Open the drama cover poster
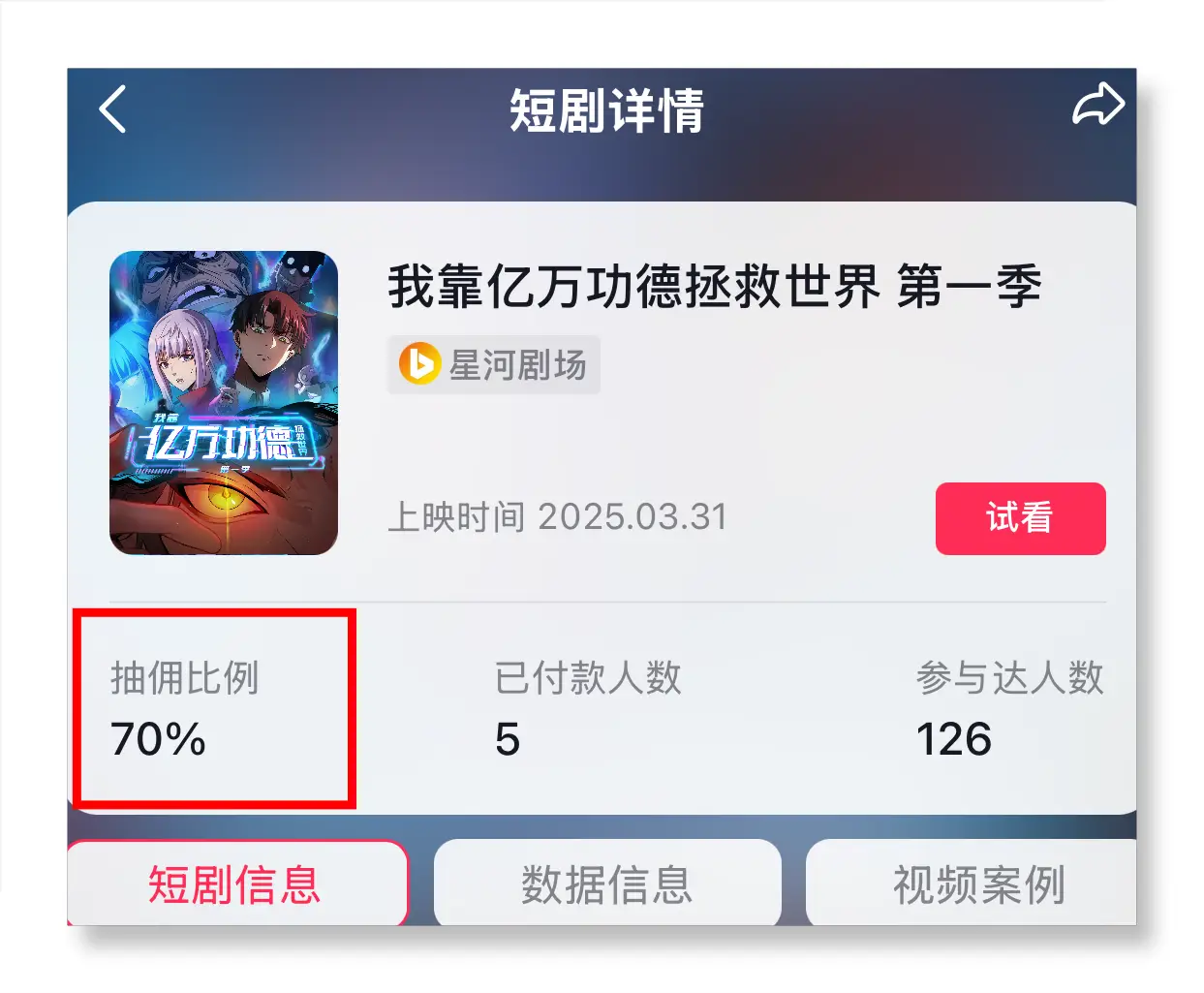The width and height of the screenshot is (1204, 993). coord(224,403)
